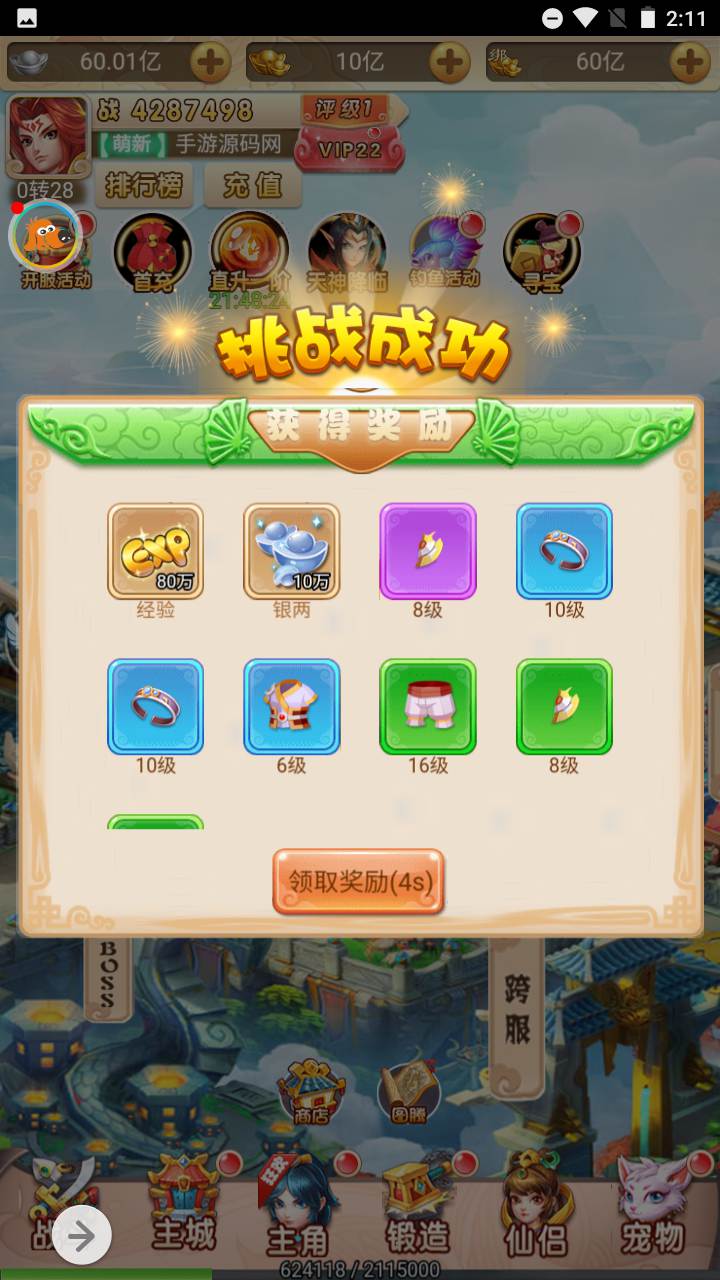Claim rewards with 领取奖励 button

point(358,882)
